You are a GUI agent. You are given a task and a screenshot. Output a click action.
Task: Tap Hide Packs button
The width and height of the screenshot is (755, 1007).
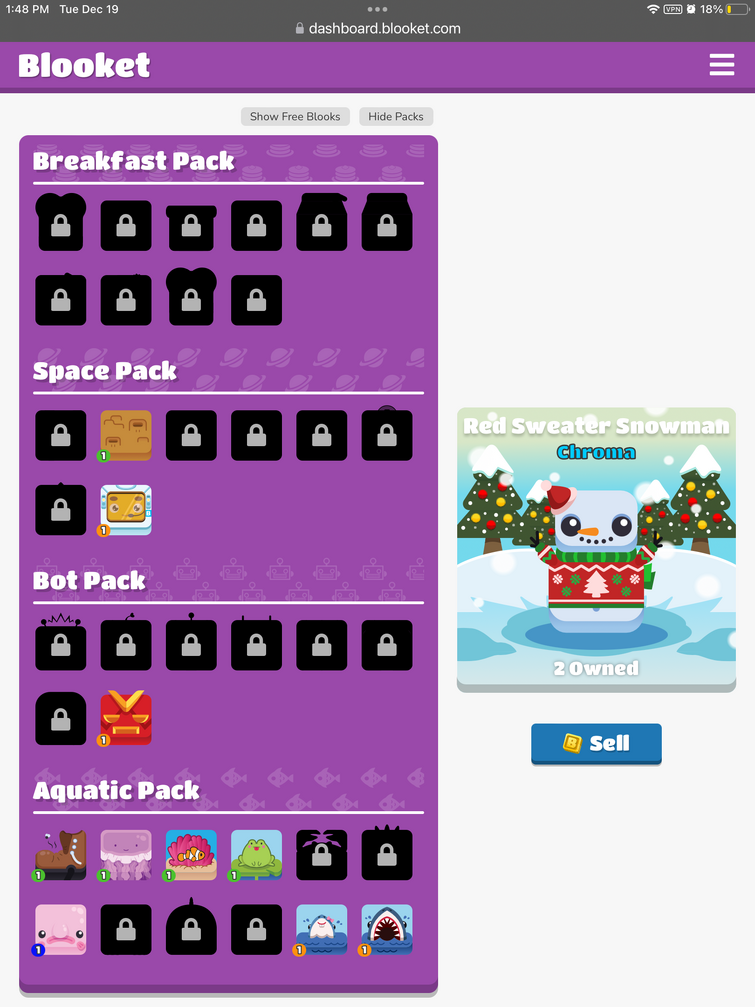396,116
